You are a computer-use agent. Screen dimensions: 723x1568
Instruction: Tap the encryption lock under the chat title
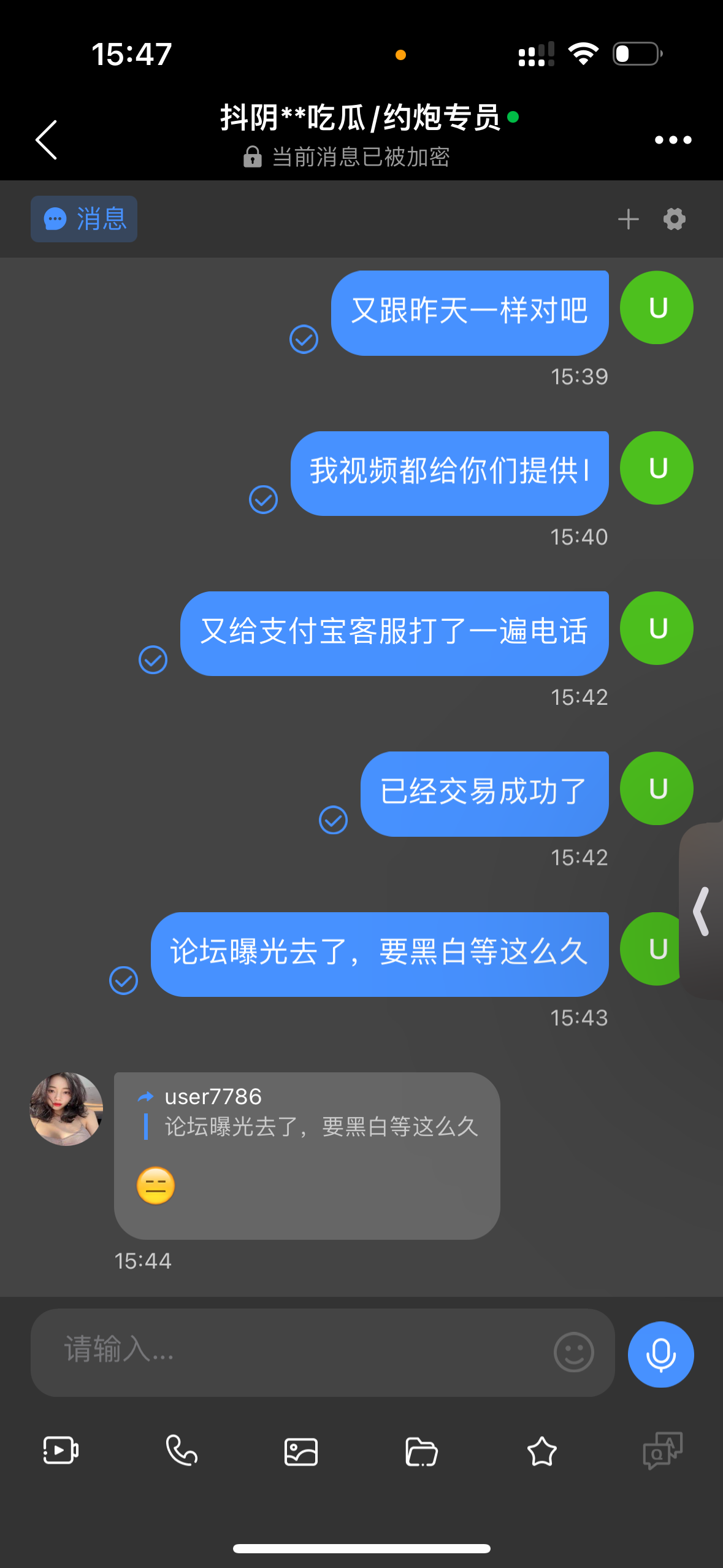point(253,156)
